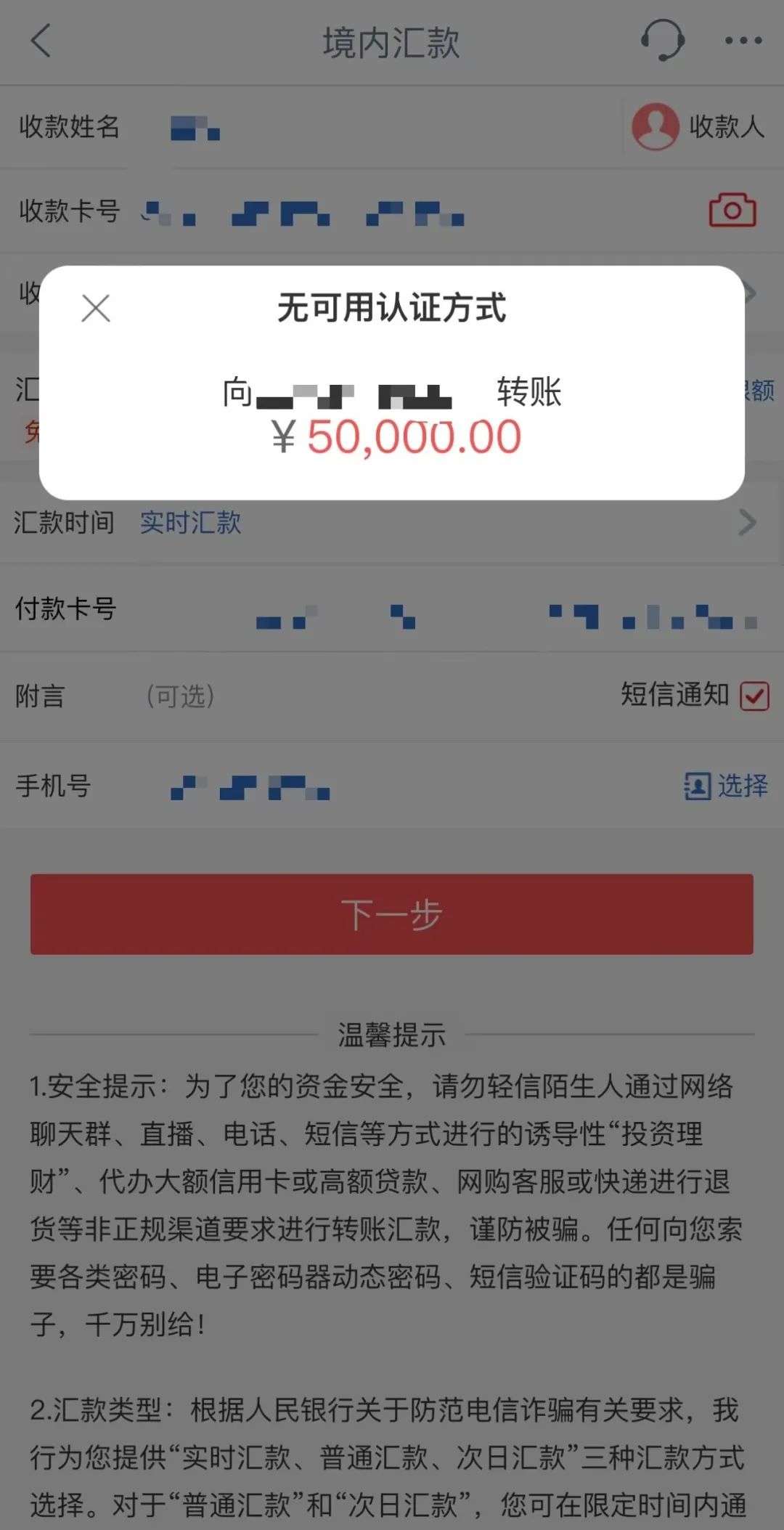Scan card number with the camera icon
Image resolution: width=784 pixels, height=1530 pixels.
[x=732, y=211]
